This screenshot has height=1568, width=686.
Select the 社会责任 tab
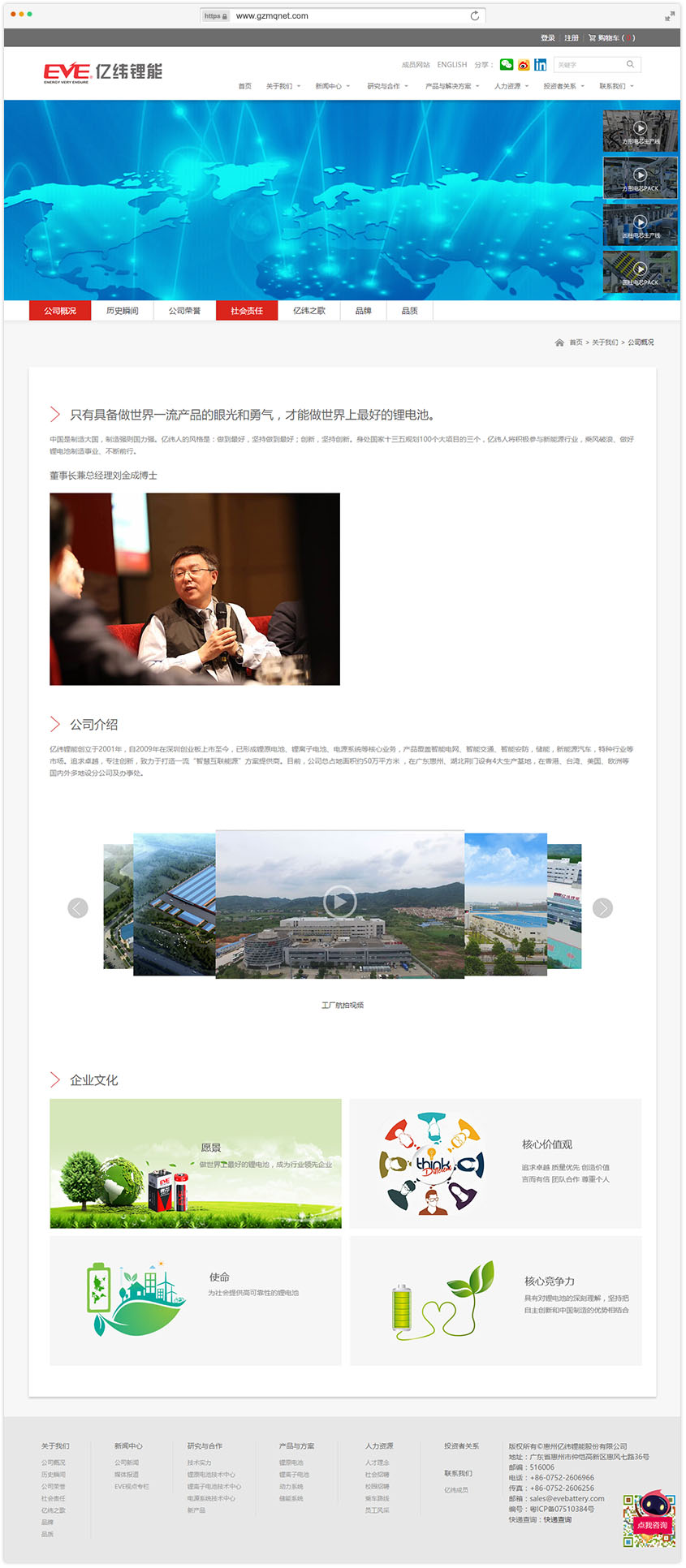(247, 311)
